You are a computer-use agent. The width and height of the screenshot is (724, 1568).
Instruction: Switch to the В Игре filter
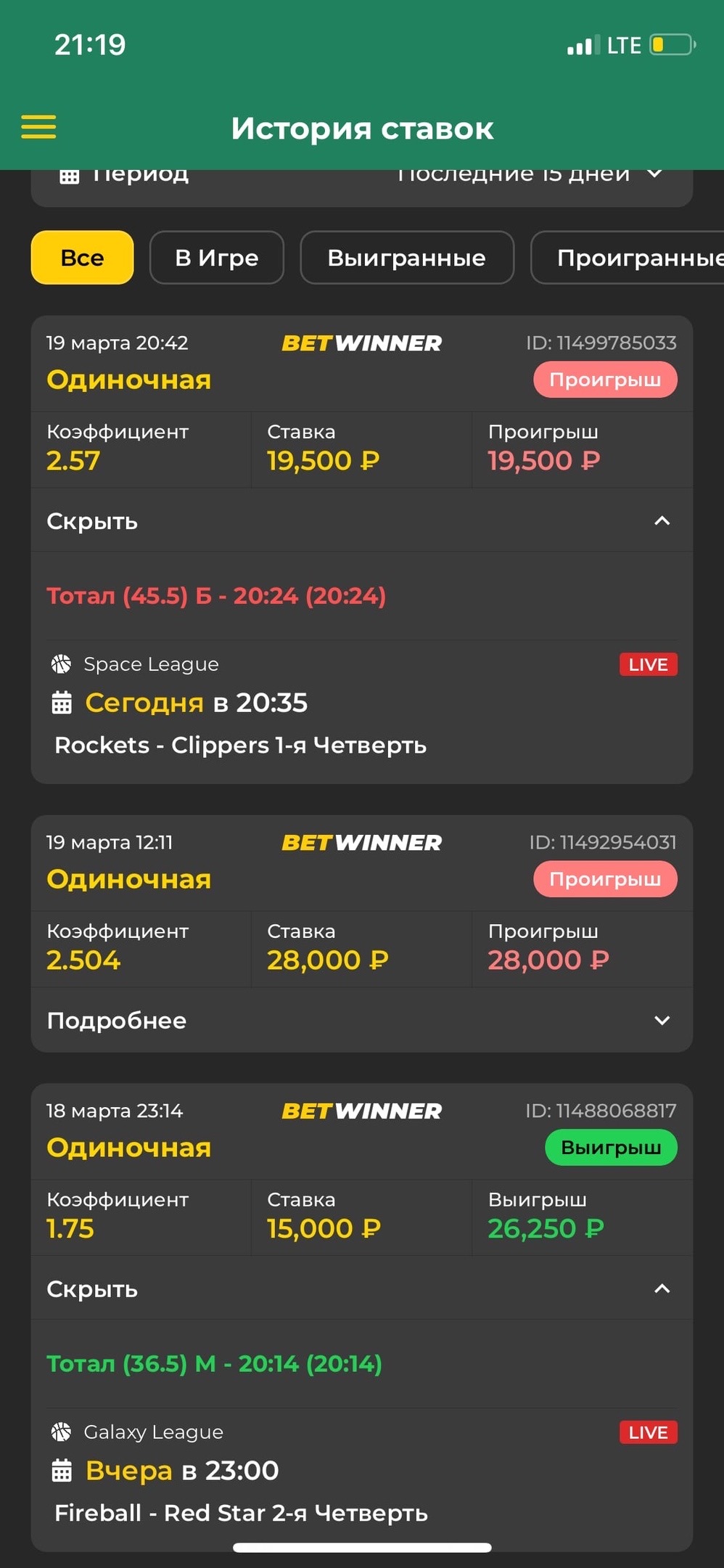tap(216, 258)
